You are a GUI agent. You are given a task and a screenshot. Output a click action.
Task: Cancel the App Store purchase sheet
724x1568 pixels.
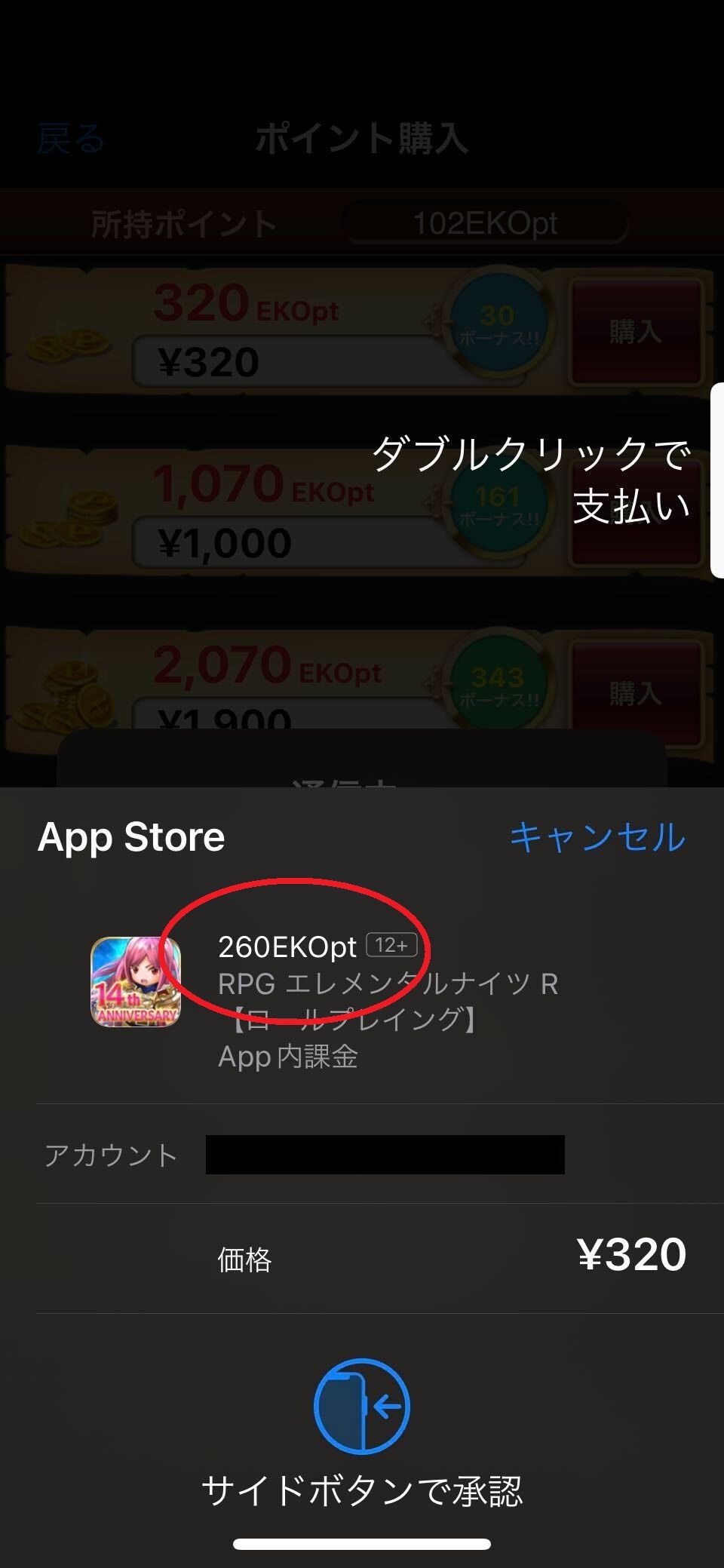[x=597, y=838]
